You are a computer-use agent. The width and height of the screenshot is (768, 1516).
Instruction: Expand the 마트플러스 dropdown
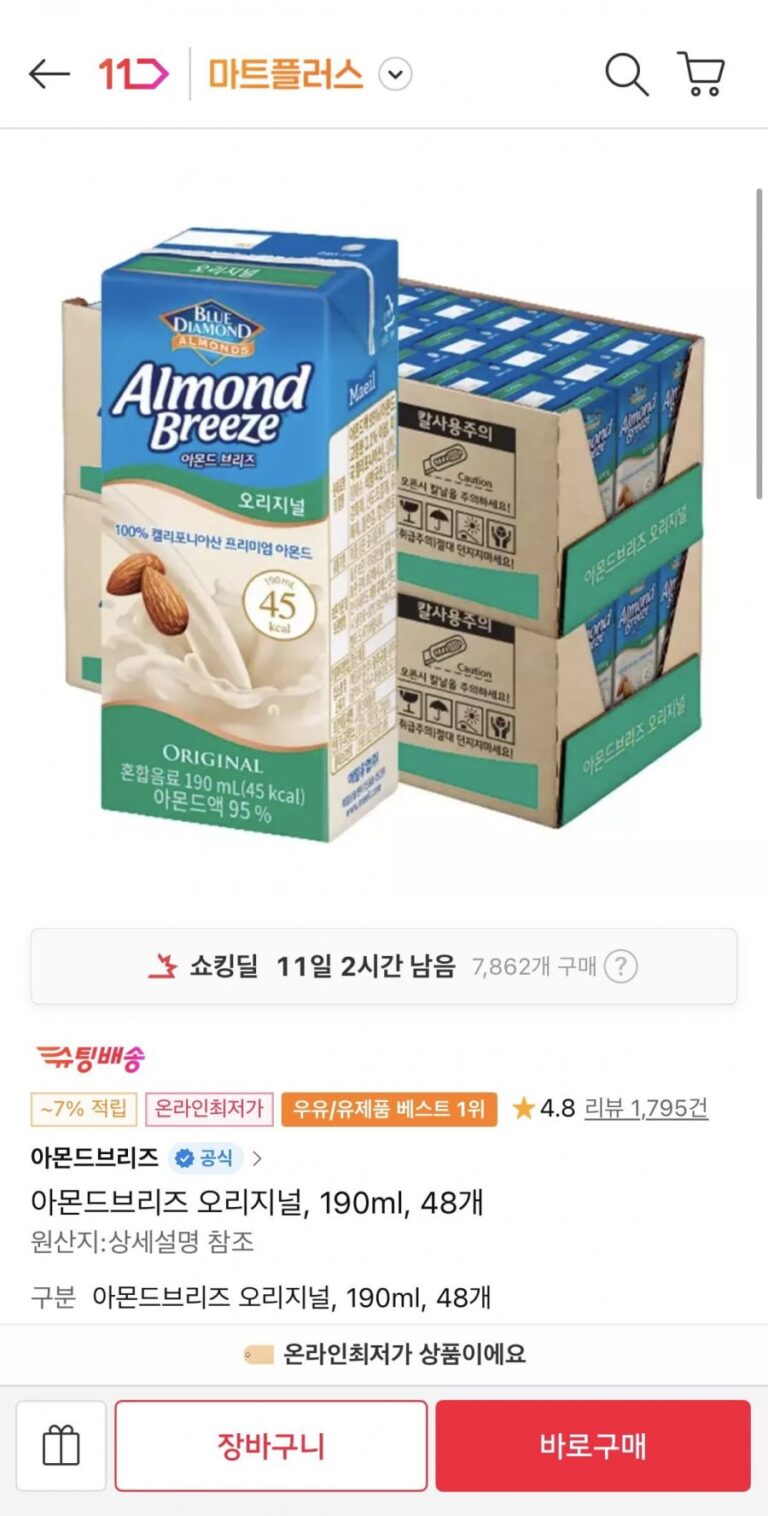395,75
